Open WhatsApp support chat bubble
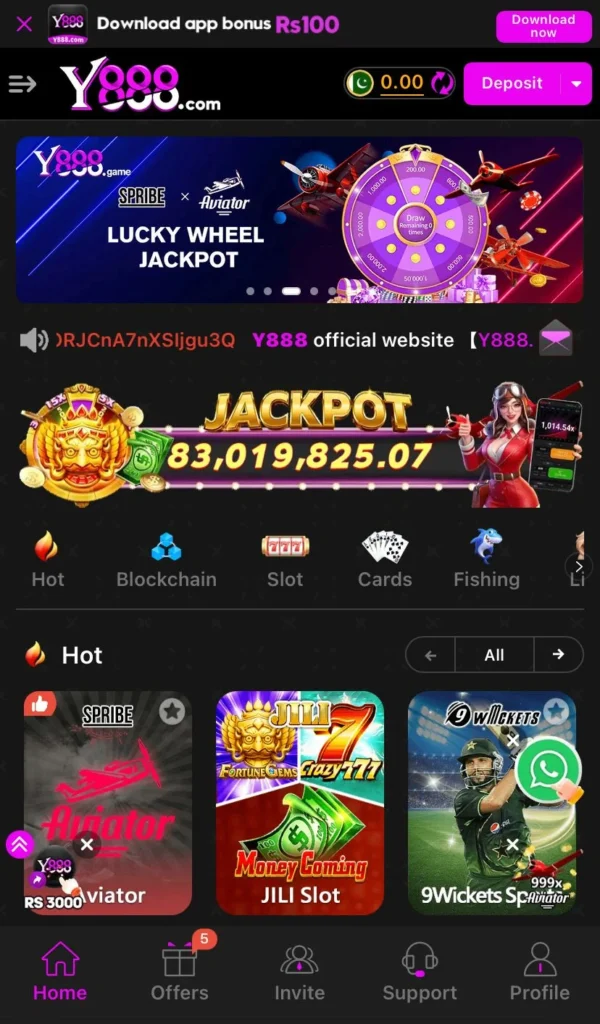Screen dimensions: 600x1024 click(x=548, y=770)
